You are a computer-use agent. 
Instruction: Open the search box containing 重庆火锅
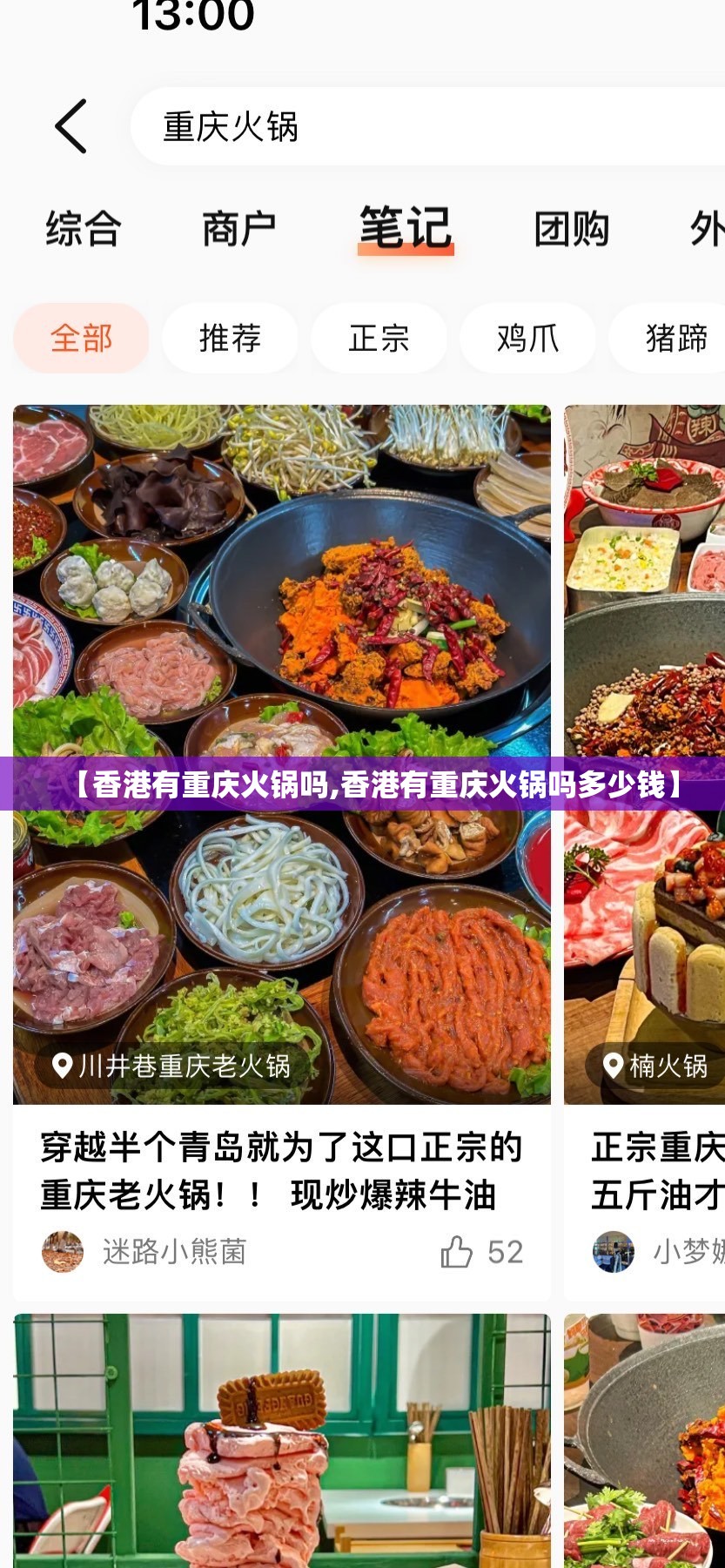click(426, 127)
